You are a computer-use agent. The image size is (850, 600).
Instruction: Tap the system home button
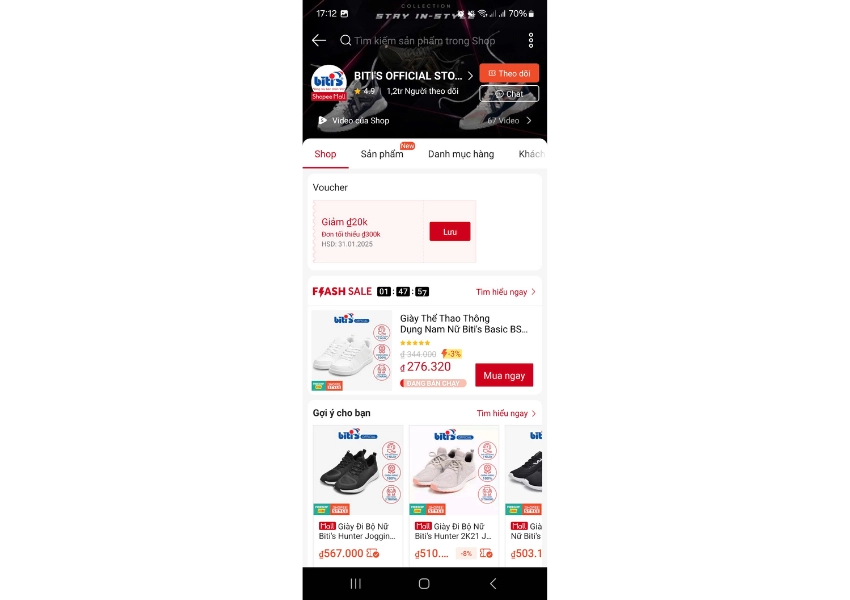point(424,583)
